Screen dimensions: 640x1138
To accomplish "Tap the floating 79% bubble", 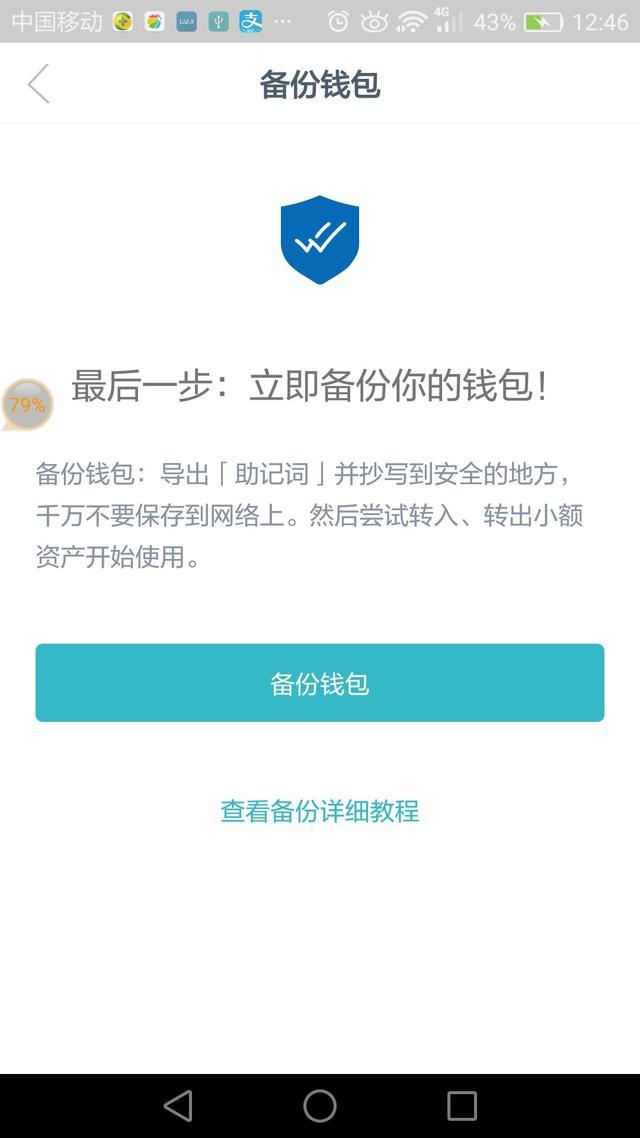I will (x=27, y=405).
